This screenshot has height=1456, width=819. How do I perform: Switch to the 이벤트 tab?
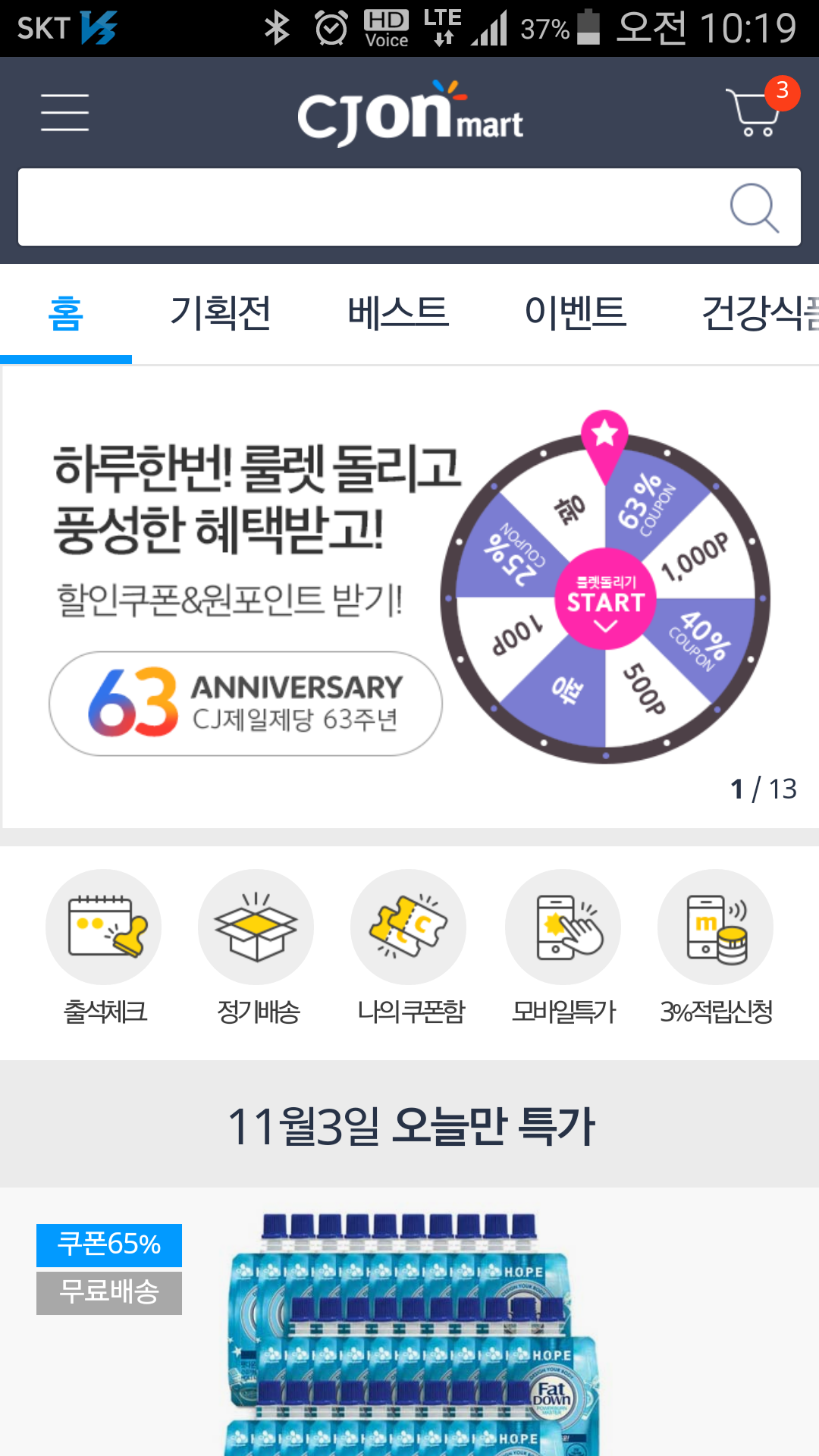[x=576, y=313]
